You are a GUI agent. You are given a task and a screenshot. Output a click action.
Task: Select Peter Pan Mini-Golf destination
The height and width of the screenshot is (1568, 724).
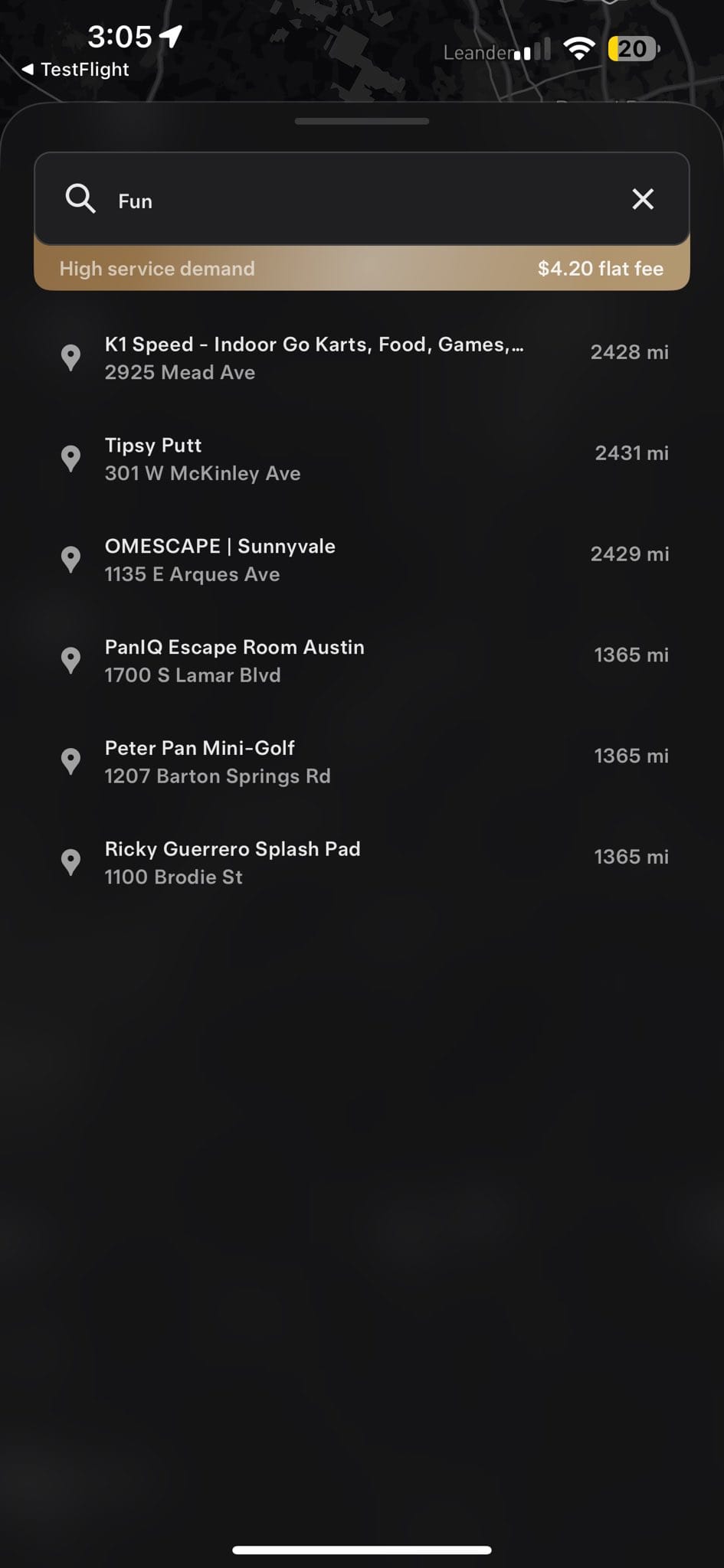point(362,762)
